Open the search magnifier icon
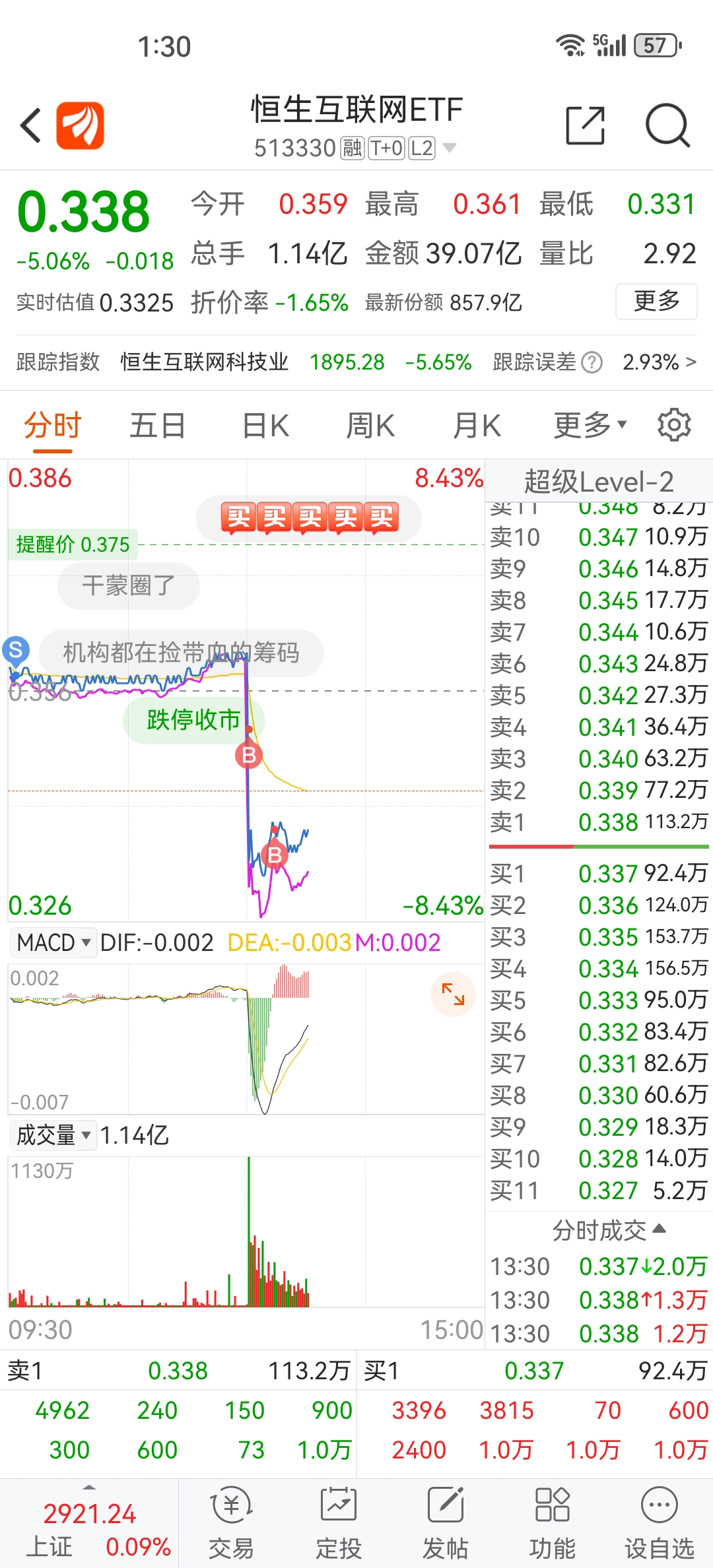Image resolution: width=713 pixels, height=1568 pixels. (667, 124)
